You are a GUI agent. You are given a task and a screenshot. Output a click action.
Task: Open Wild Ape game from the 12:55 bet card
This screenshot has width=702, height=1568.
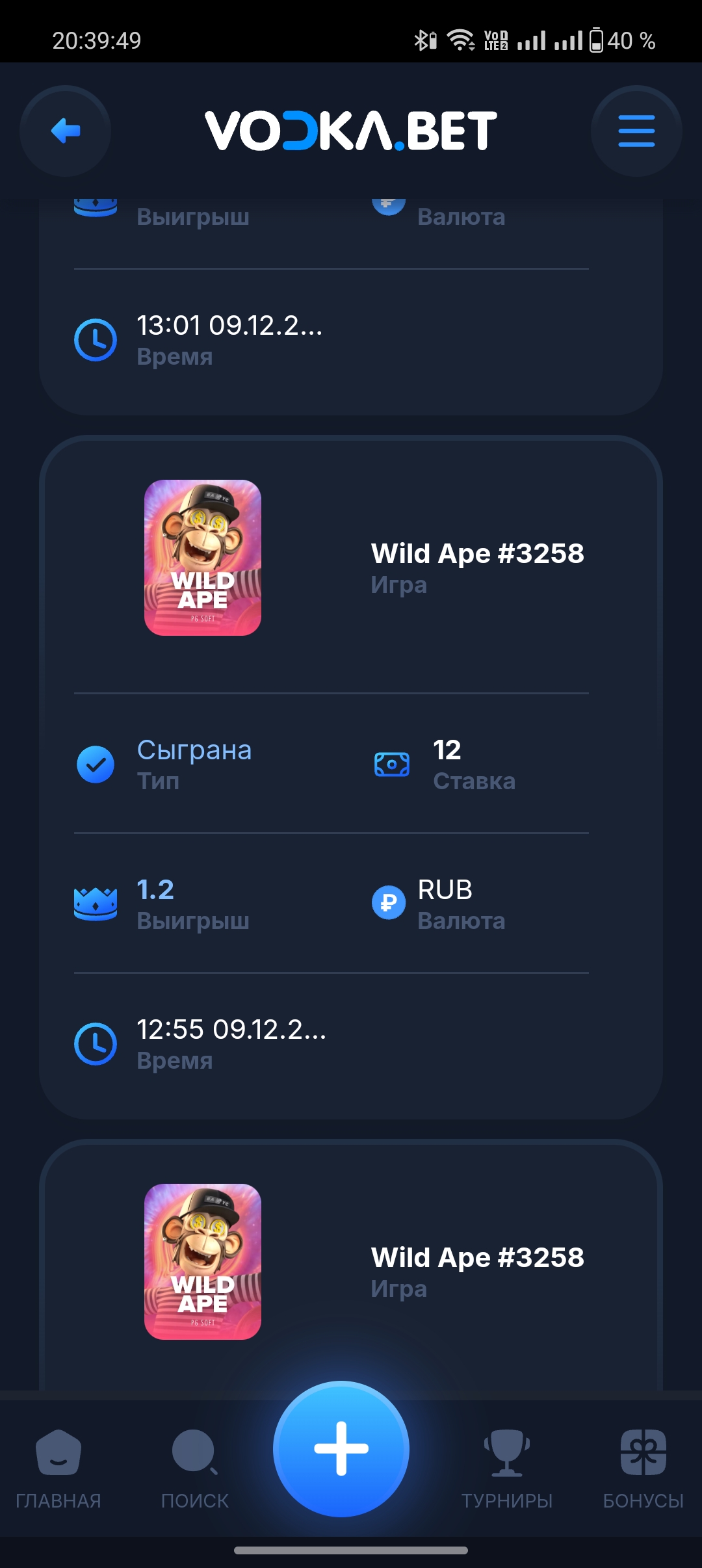[203, 558]
